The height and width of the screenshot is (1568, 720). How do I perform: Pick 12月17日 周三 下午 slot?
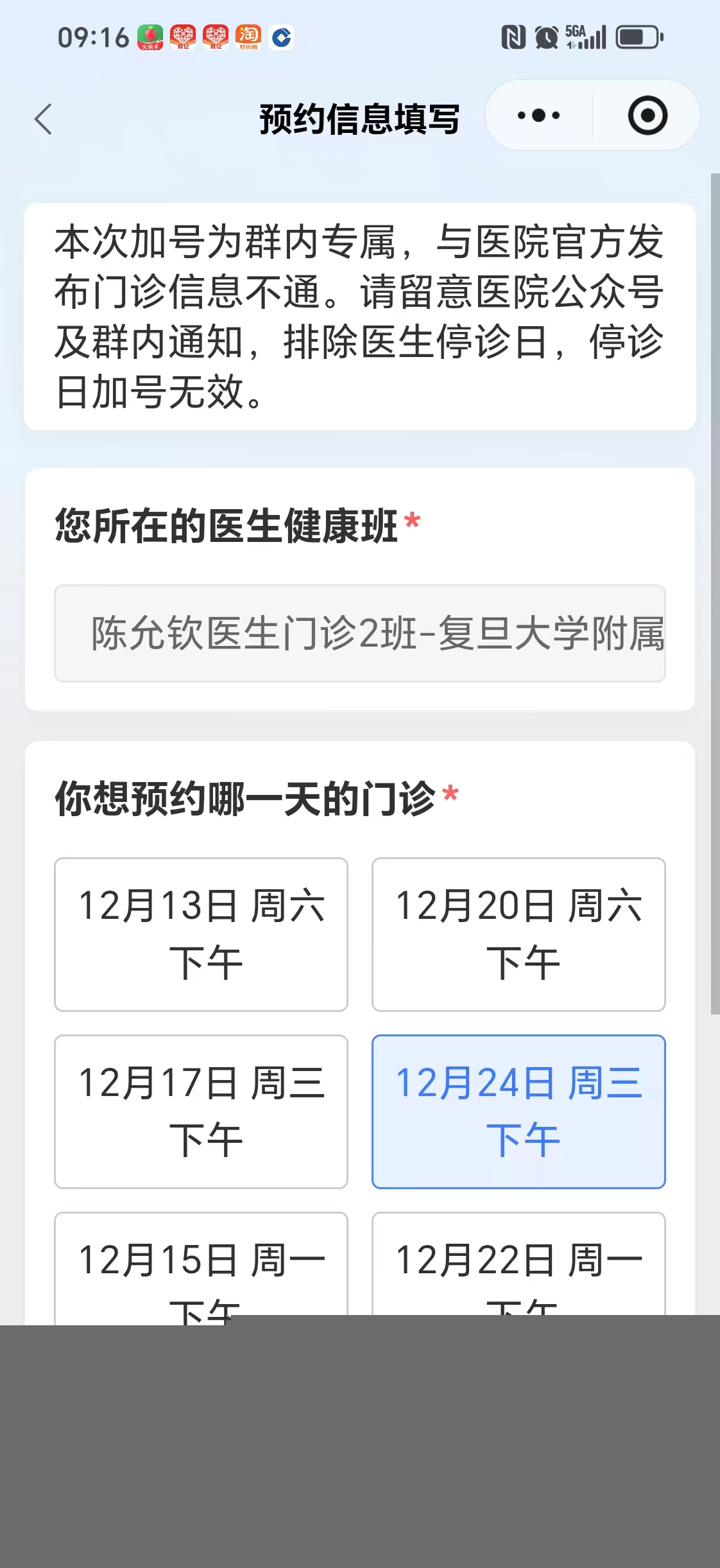201,1111
